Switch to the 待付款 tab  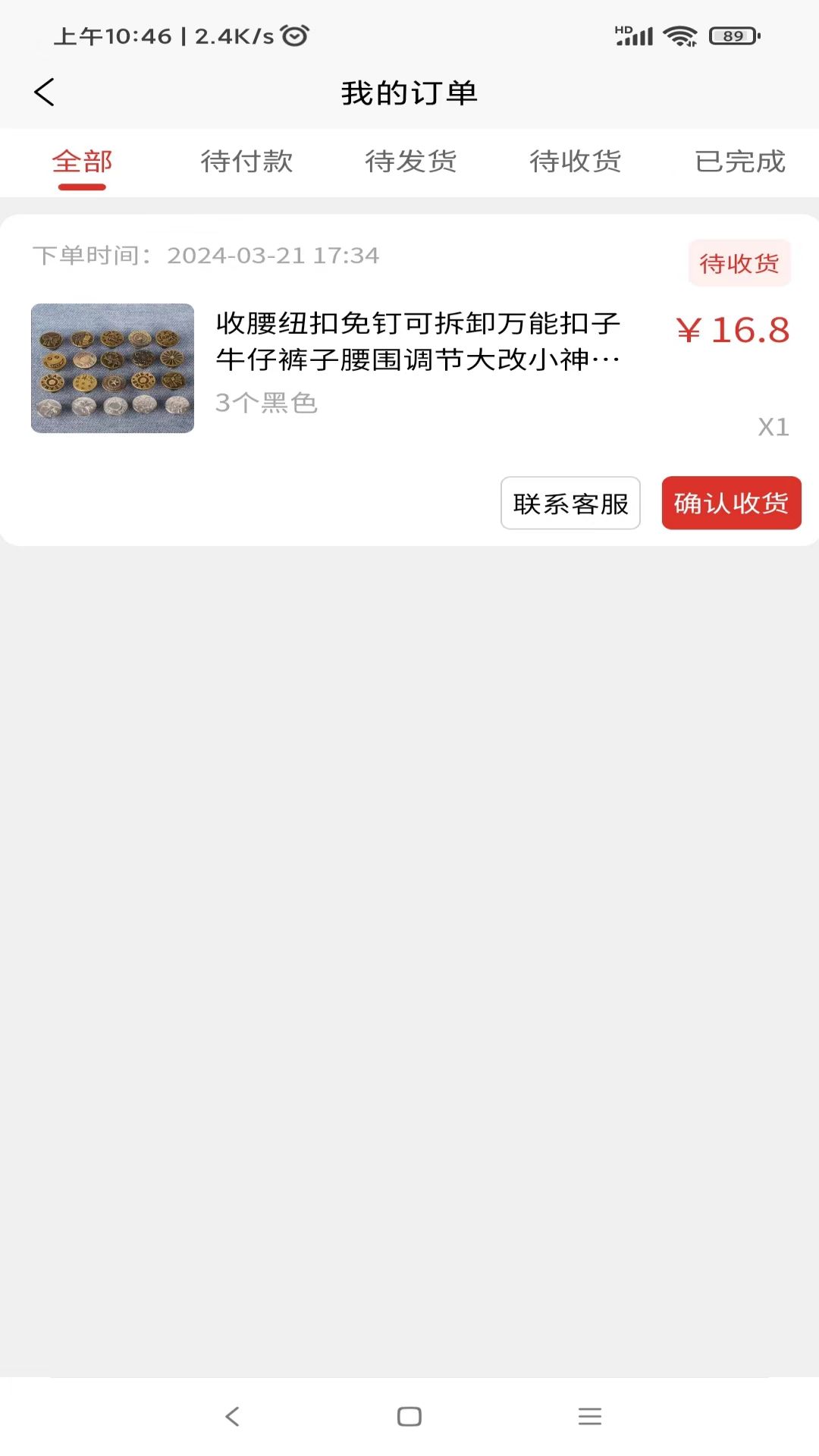click(x=246, y=162)
